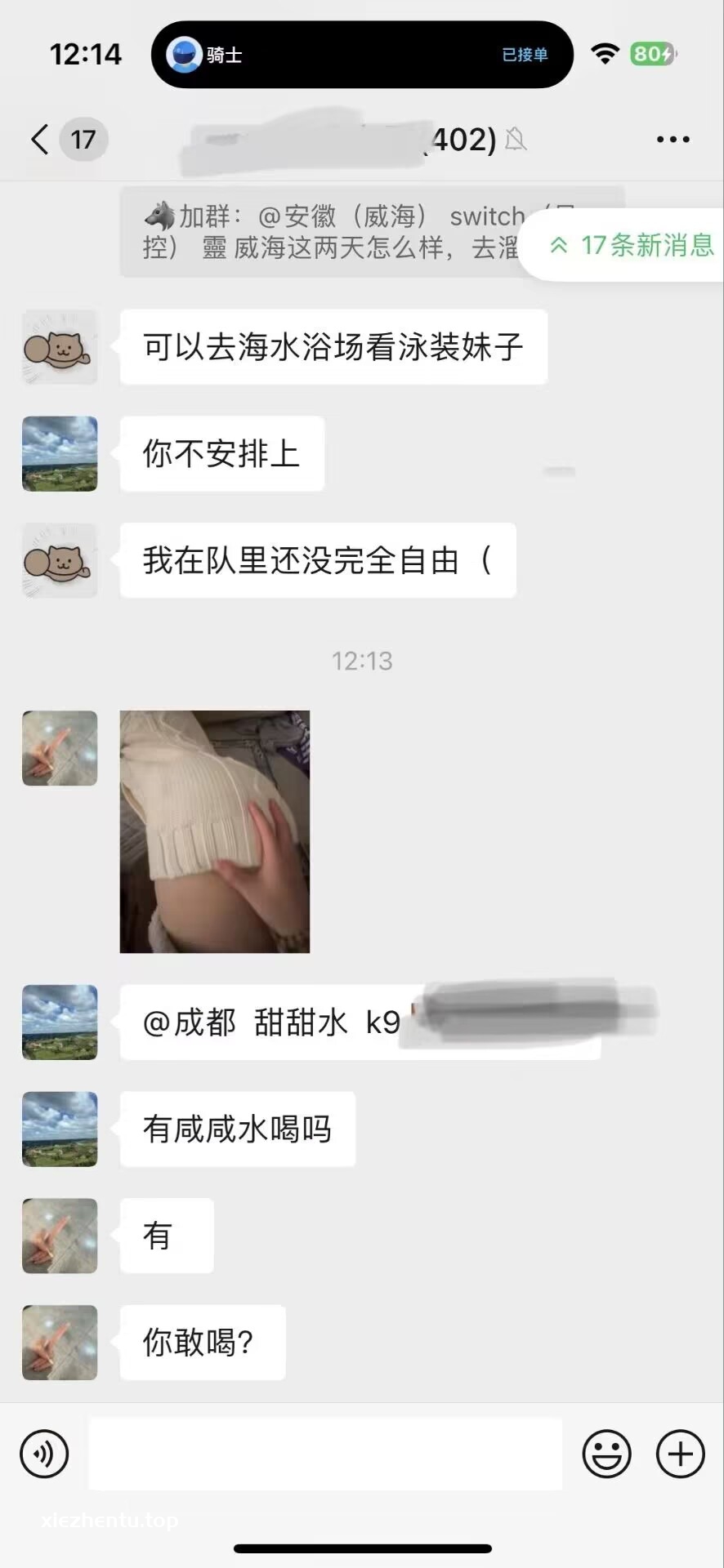Tap the muted notification bell icon
724x1568 pixels.
point(516,140)
